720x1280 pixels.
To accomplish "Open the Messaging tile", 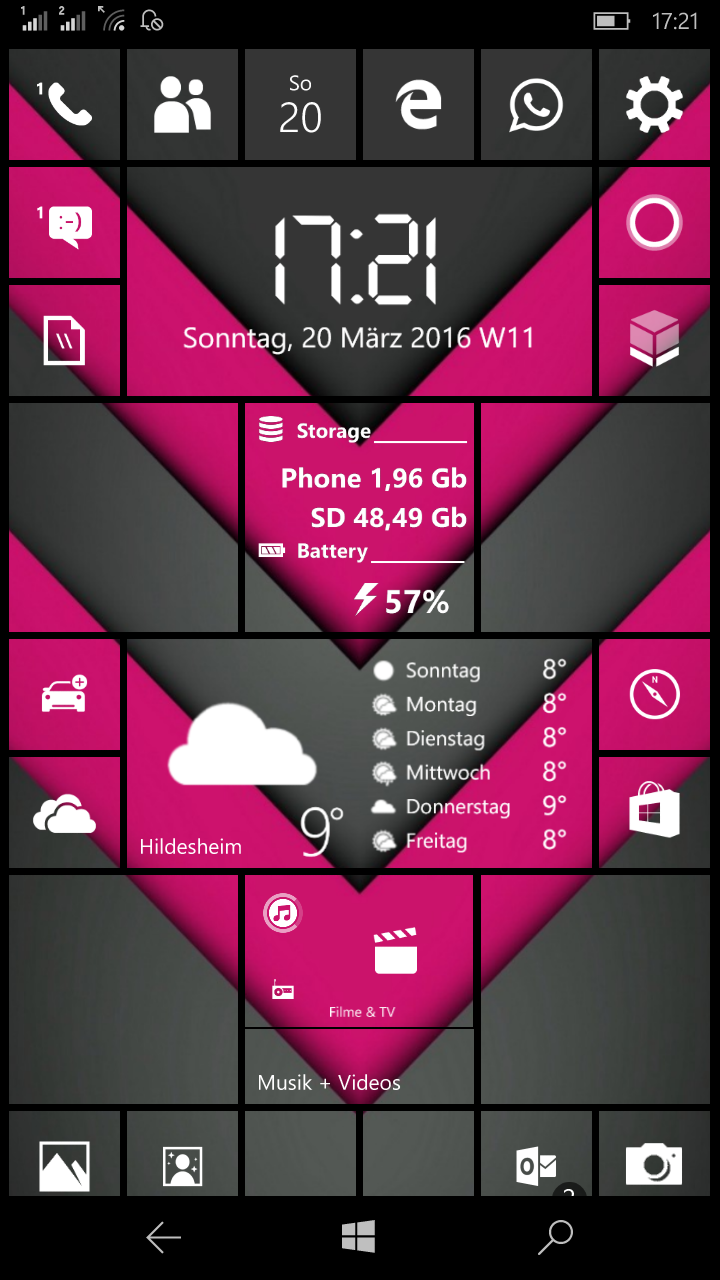I will click(x=65, y=222).
